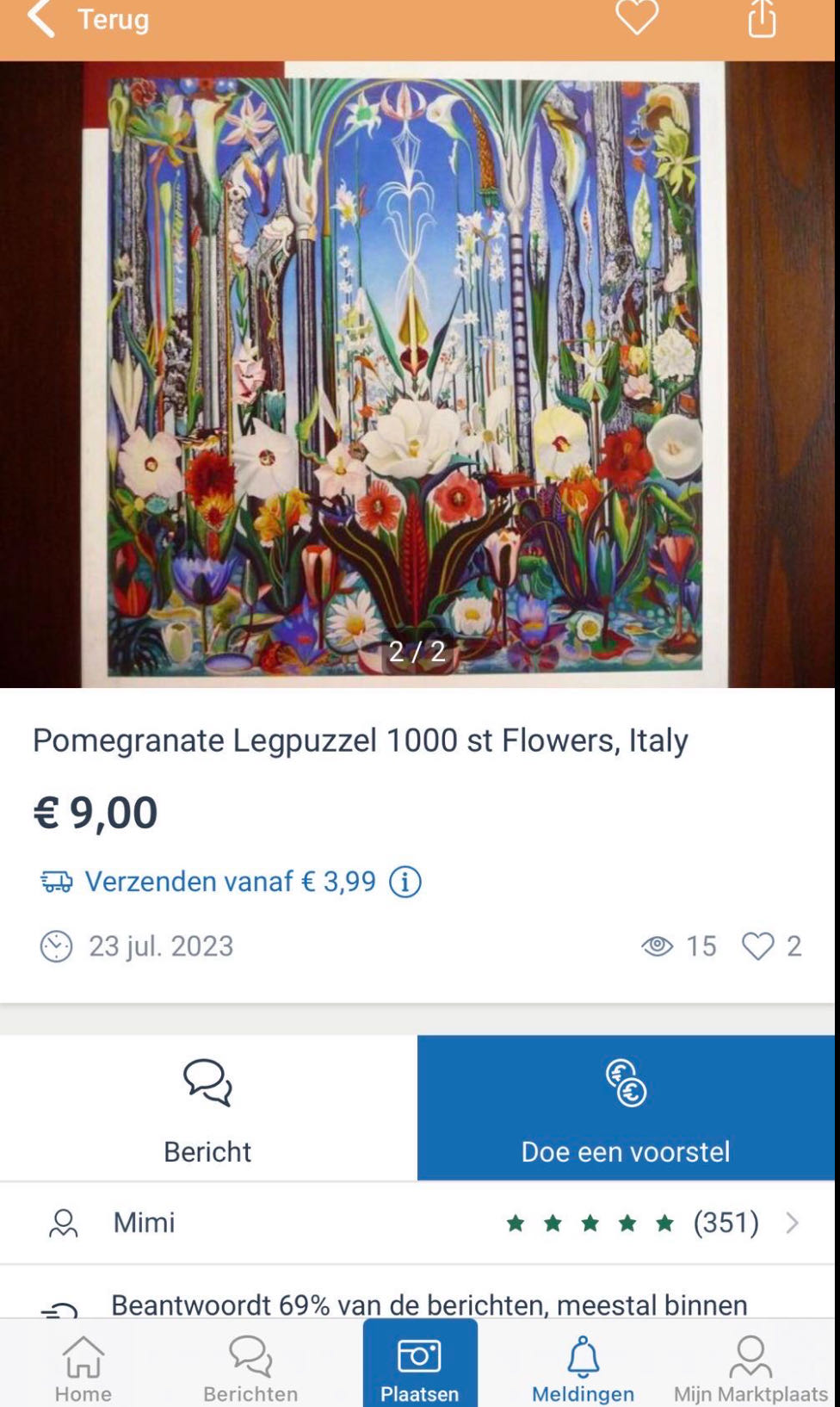Tap the 2/2 image counter indicator
This screenshot has height=1407, width=840.
tap(419, 653)
